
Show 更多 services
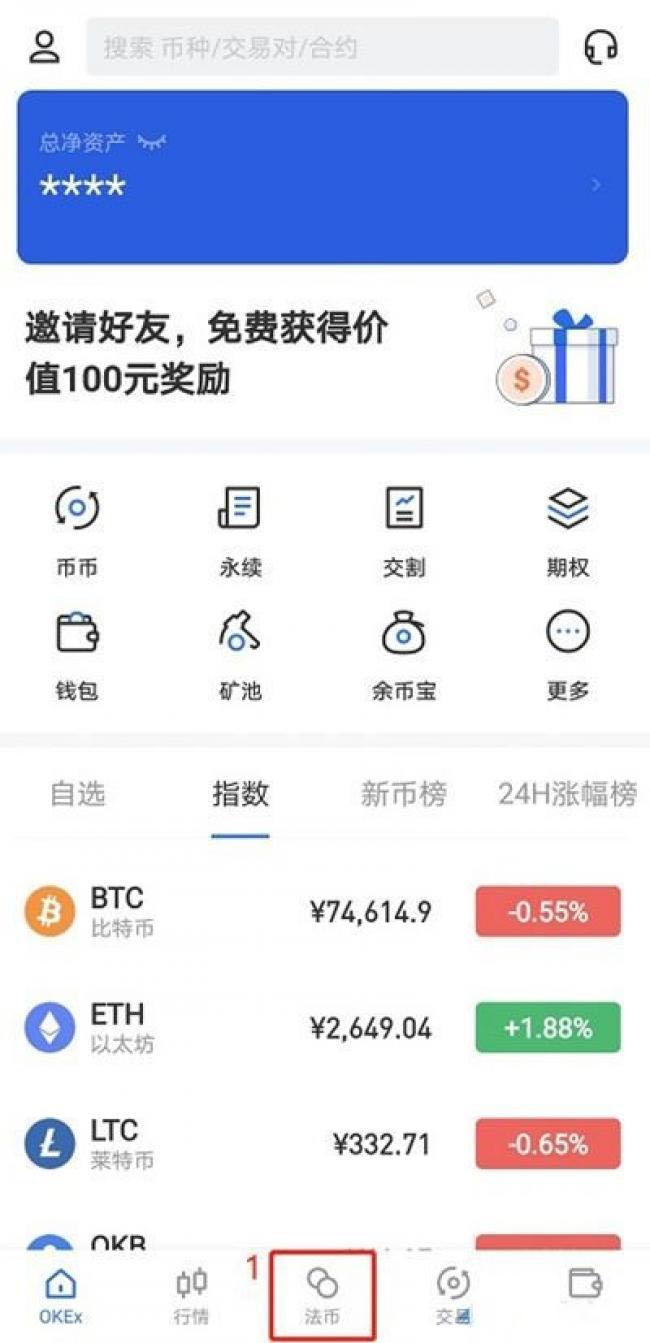tap(567, 653)
